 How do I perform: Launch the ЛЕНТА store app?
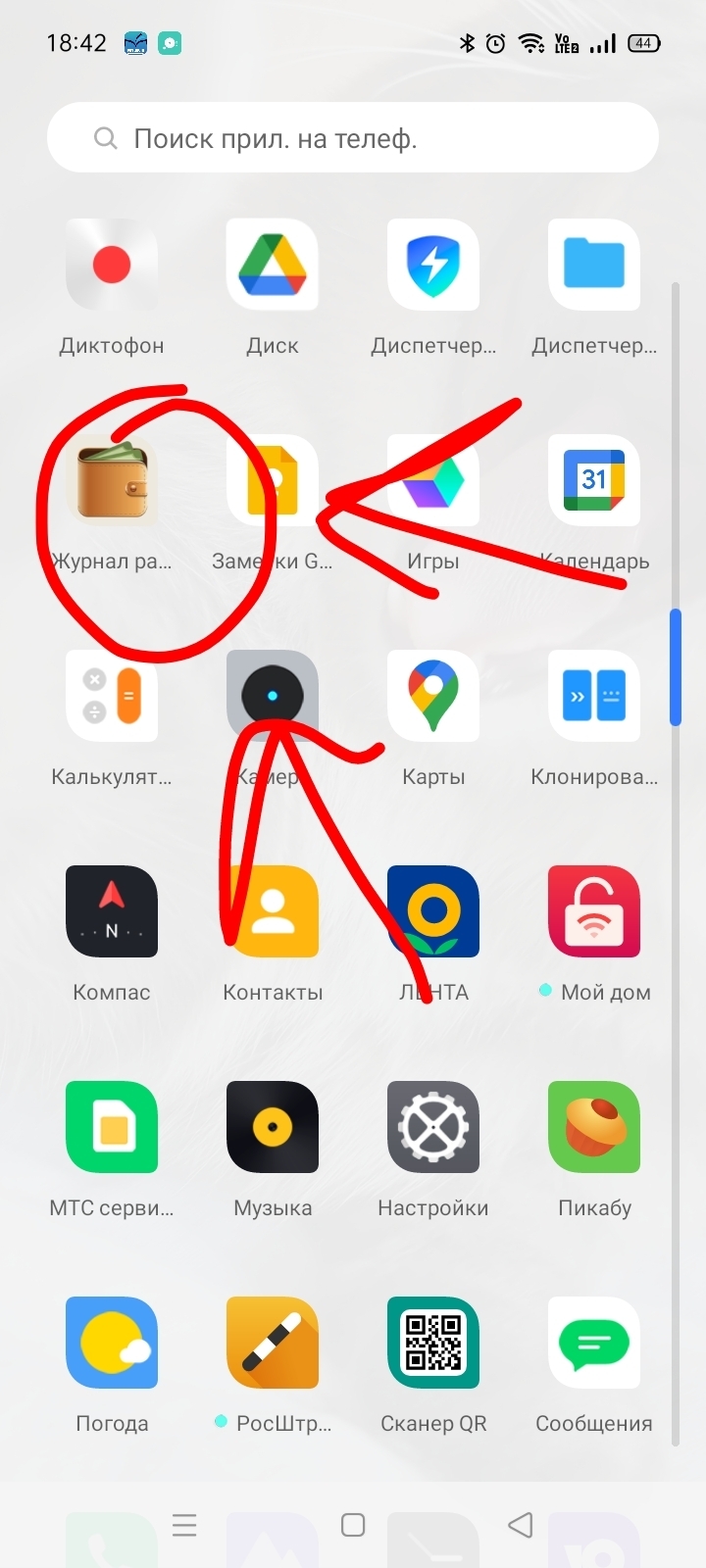pyautogui.click(x=433, y=911)
